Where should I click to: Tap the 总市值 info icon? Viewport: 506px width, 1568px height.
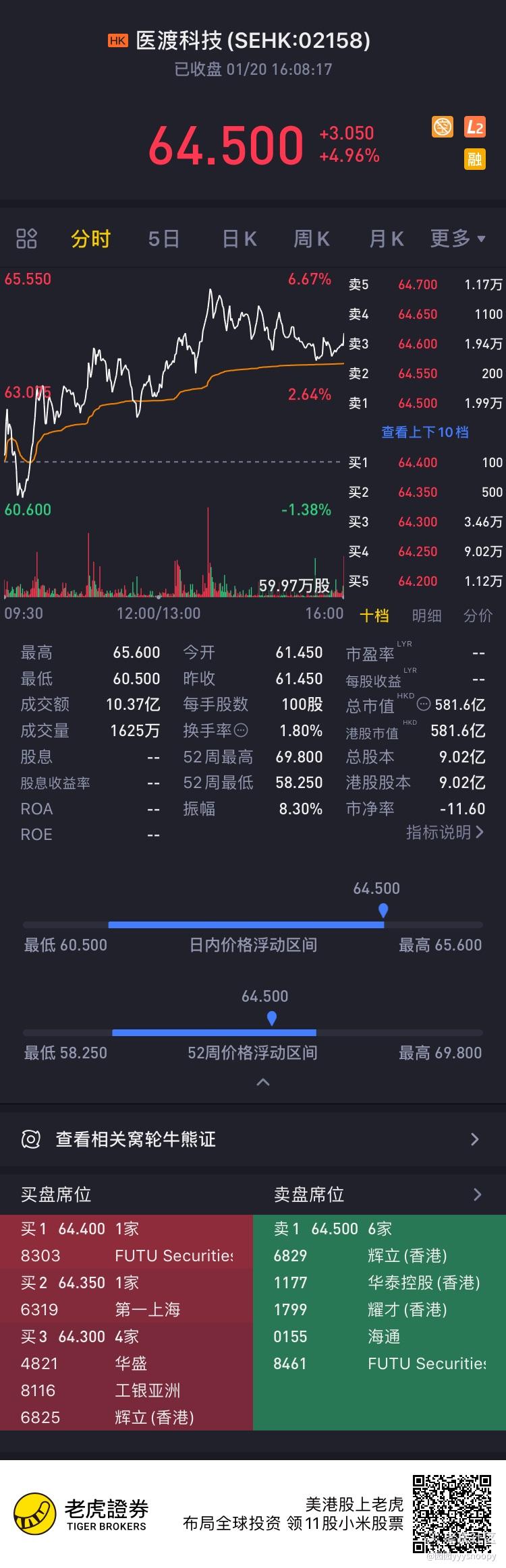point(424,704)
